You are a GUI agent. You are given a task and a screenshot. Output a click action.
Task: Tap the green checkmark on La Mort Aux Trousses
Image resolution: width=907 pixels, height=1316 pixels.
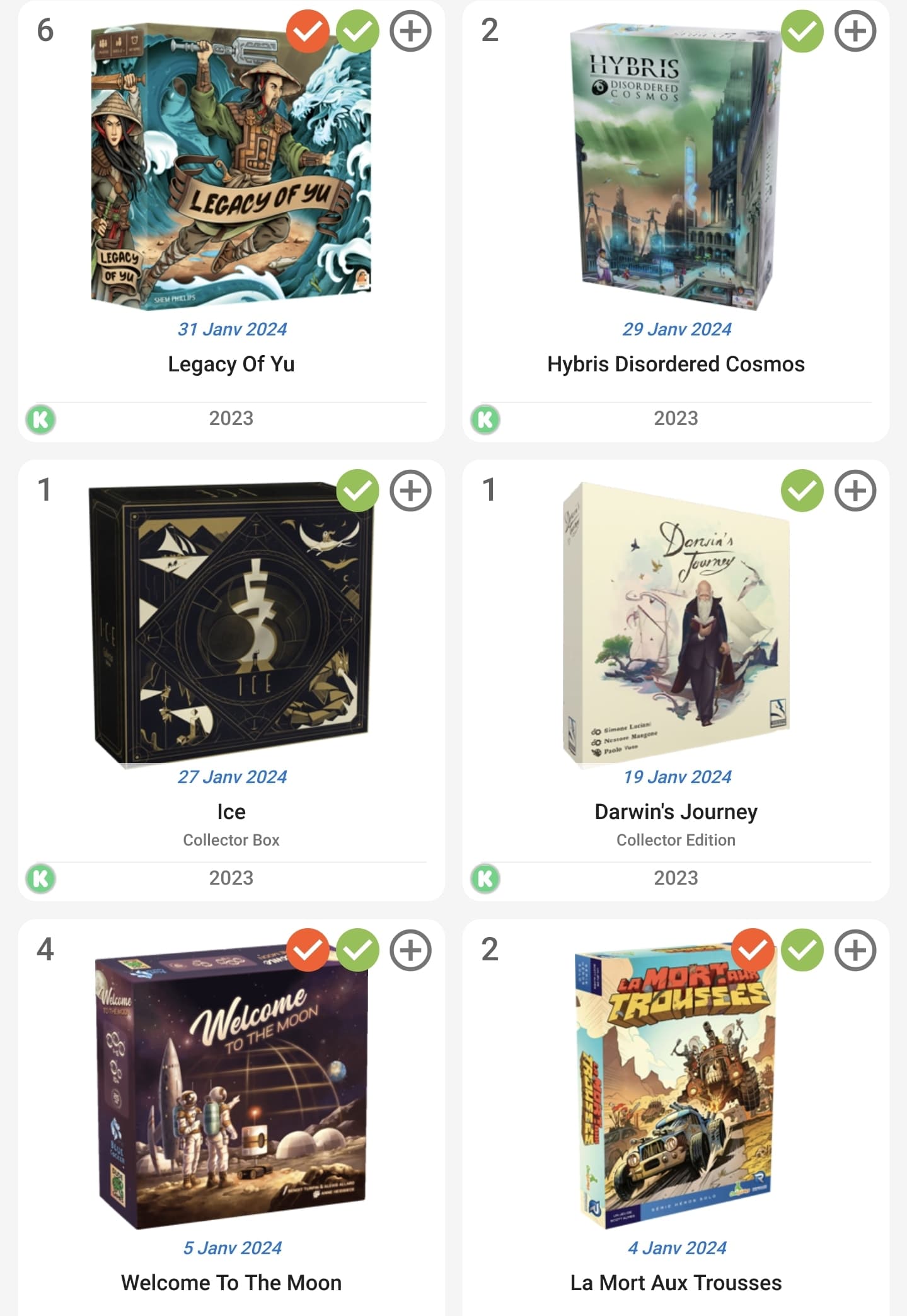coord(802,950)
